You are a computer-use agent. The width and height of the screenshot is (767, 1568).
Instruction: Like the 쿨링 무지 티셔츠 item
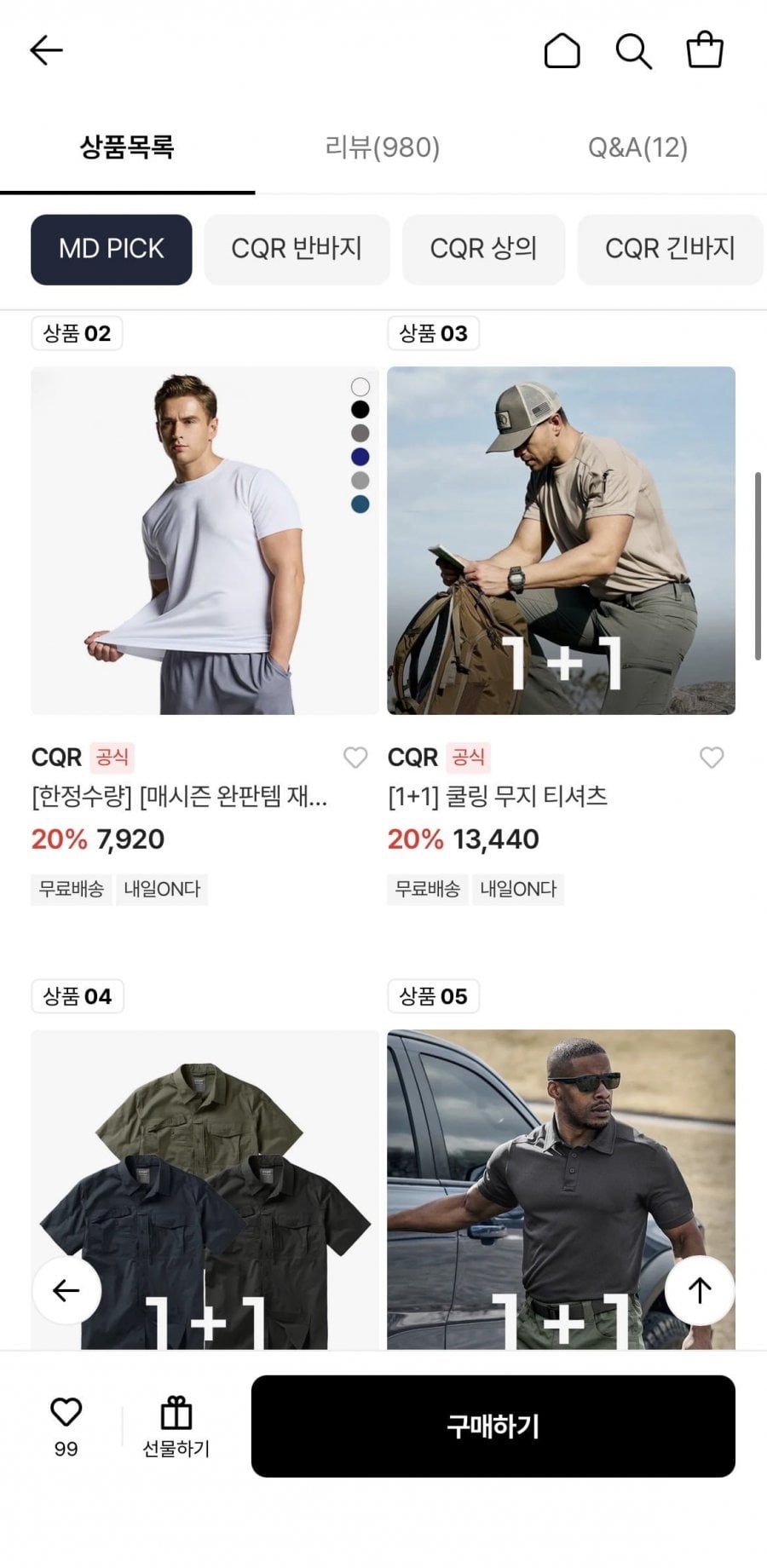pyautogui.click(x=712, y=757)
